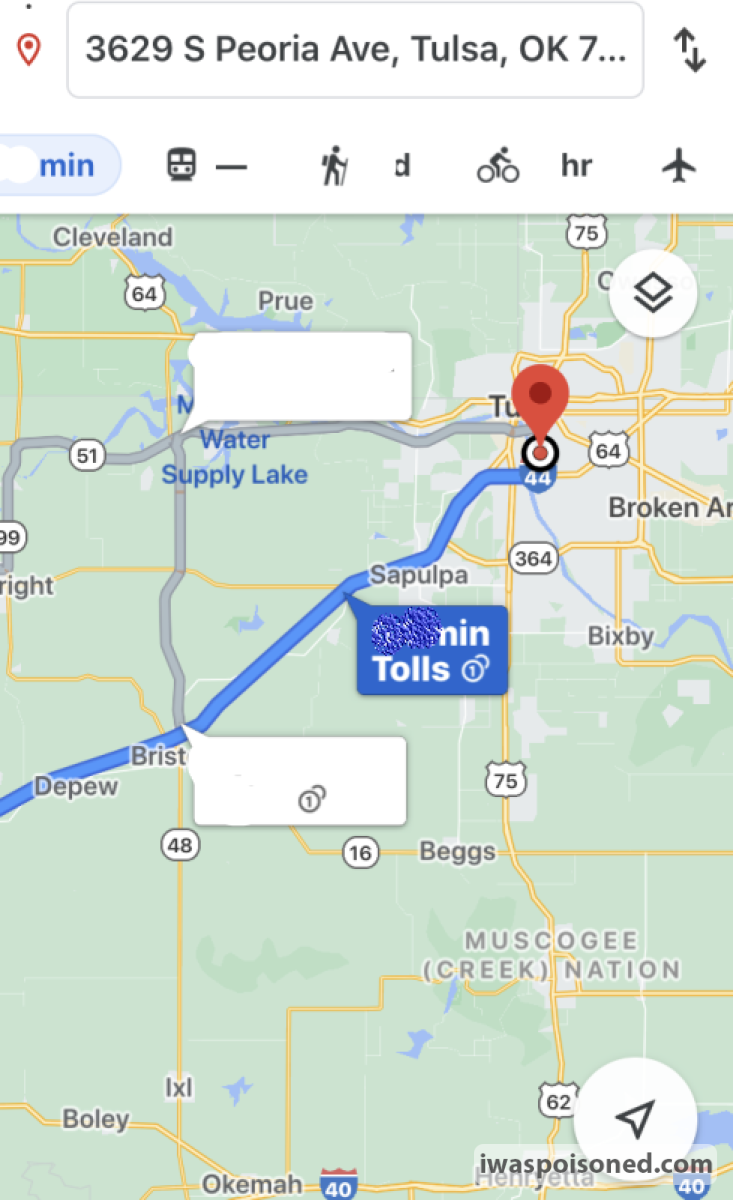This screenshot has height=1200, width=733.
Task: Swap start and destination locations
Action: 690,50
